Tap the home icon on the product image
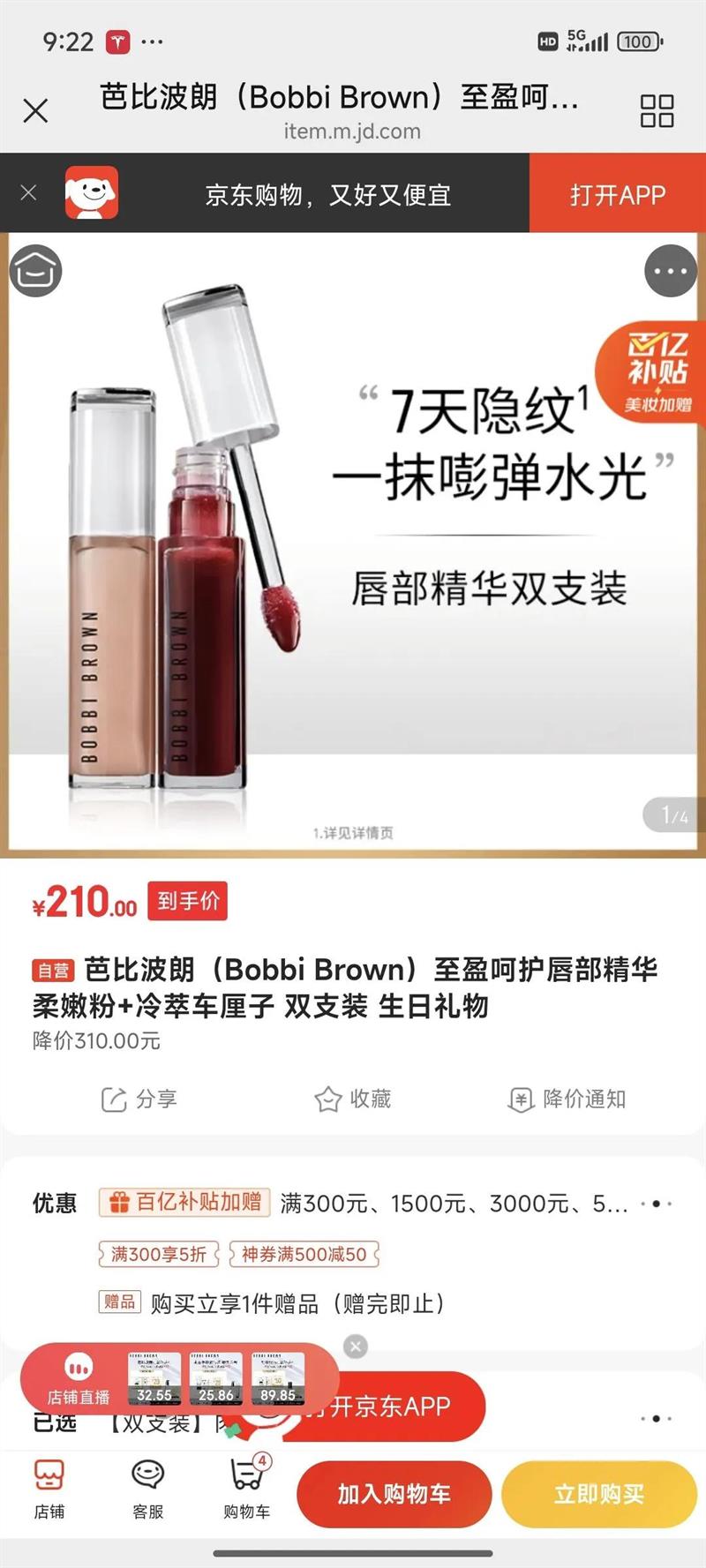Screen dimensions: 706x1568 [37, 272]
